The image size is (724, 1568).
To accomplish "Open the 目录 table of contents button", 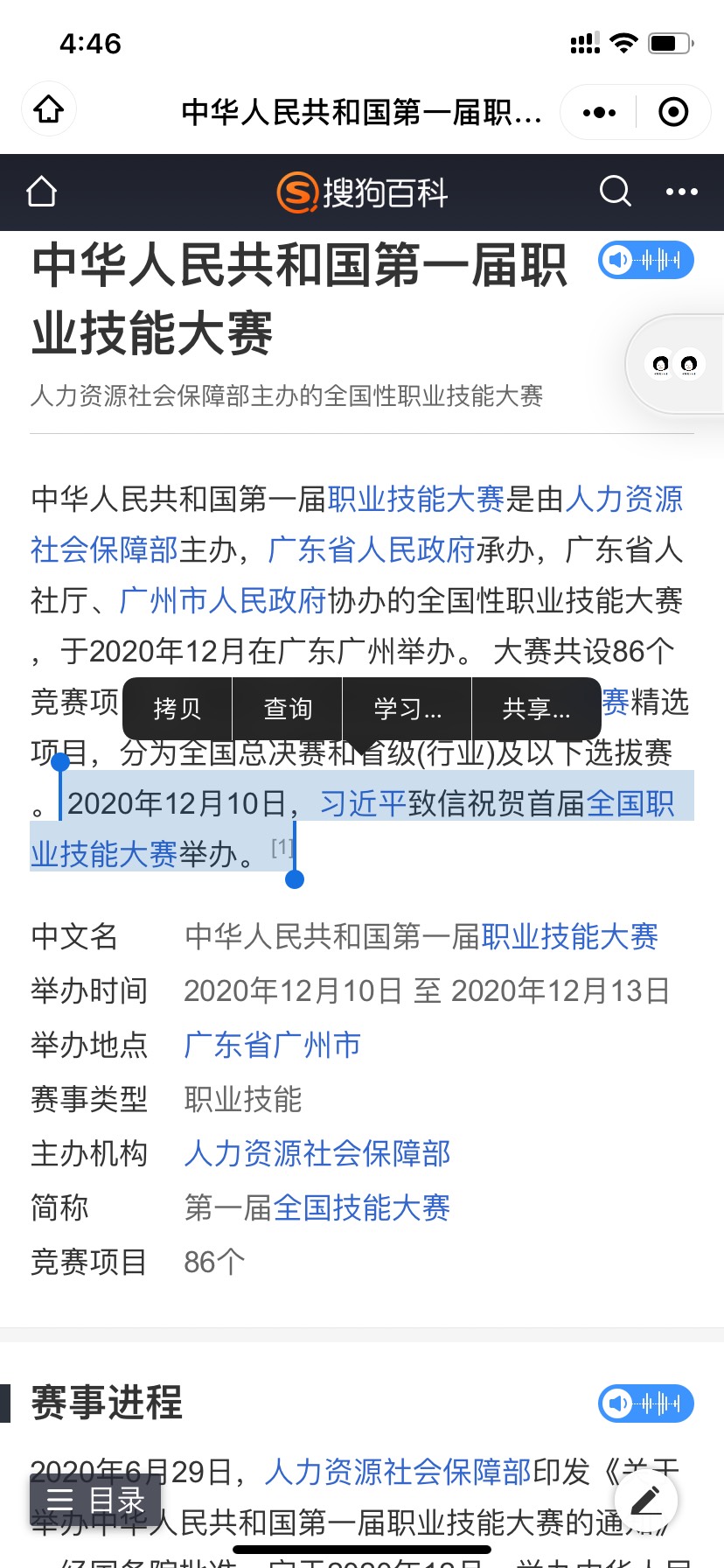I will 95,1500.
